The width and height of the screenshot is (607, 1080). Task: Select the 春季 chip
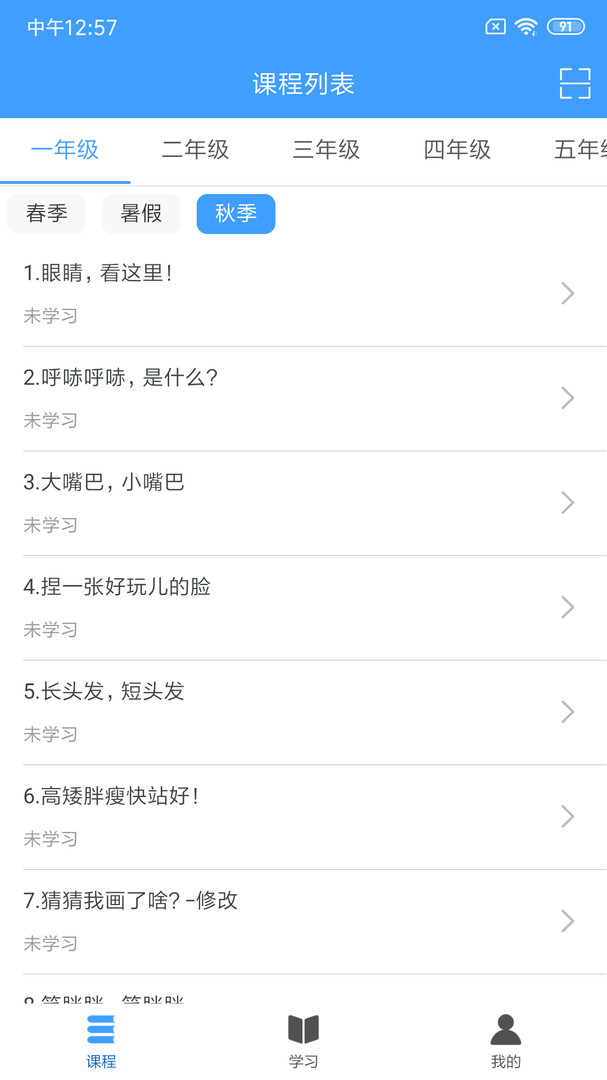pyautogui.click(x=47, y=214)
